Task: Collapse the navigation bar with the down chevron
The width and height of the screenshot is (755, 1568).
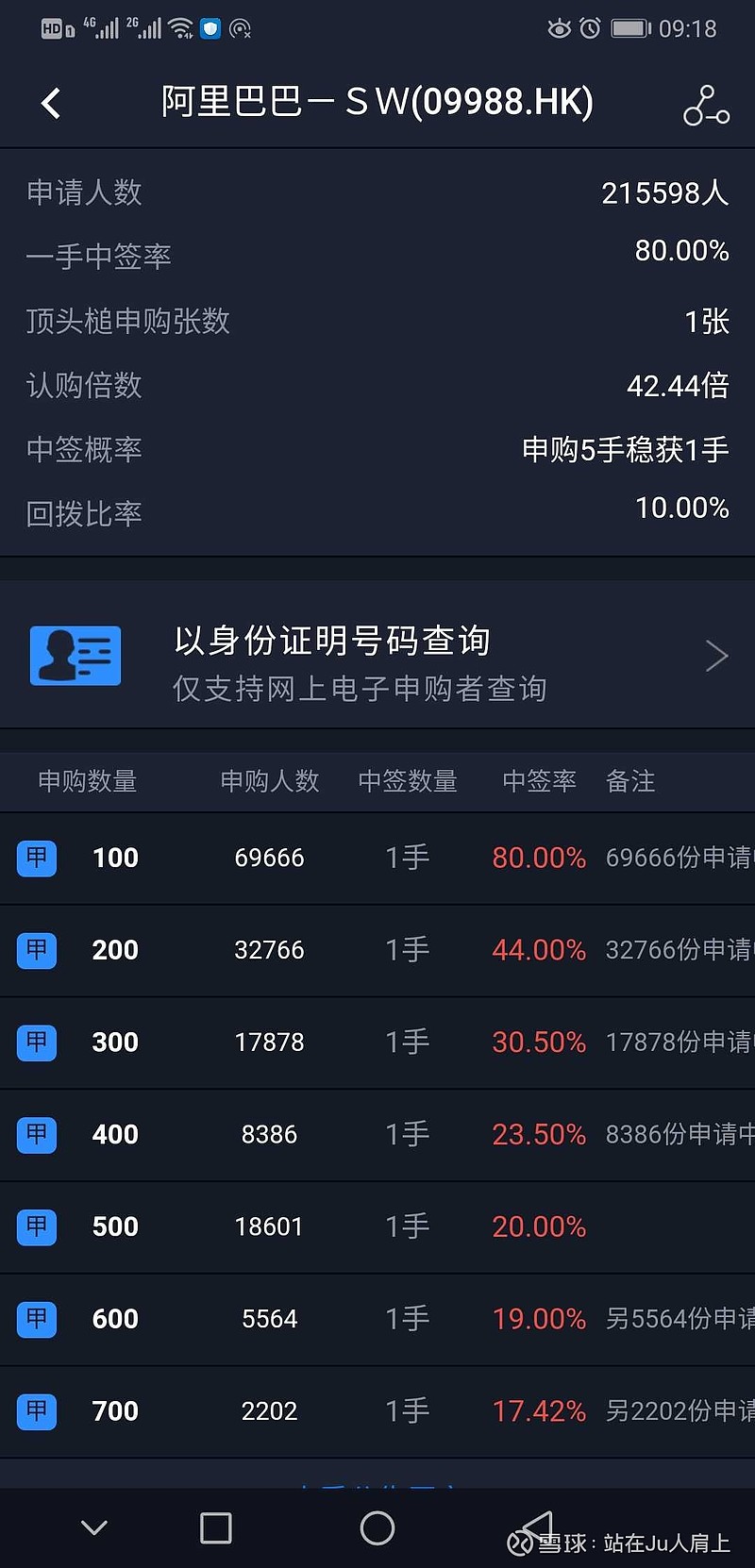Action: 93,1526
